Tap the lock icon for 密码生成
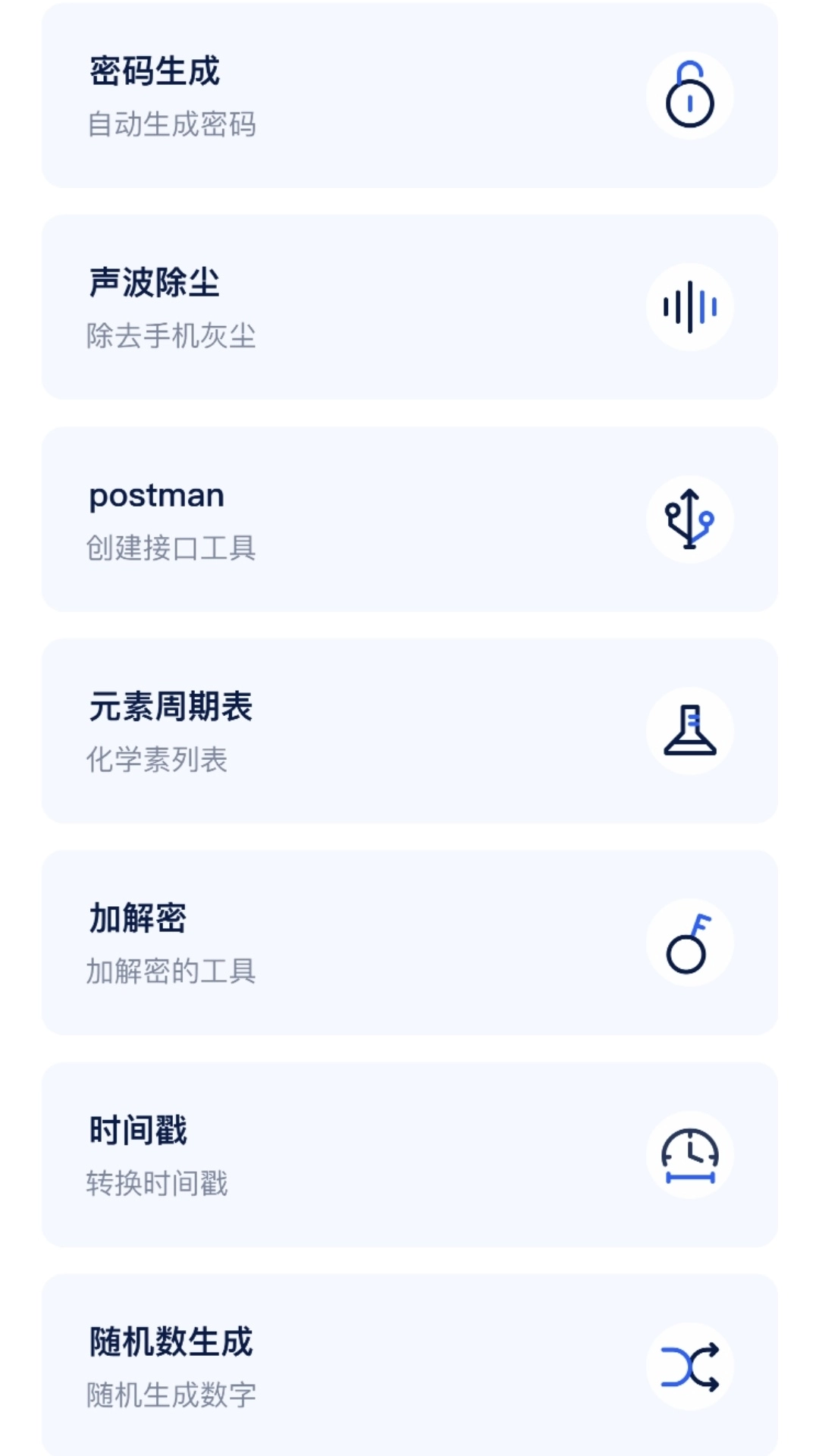 click(690, 94)
